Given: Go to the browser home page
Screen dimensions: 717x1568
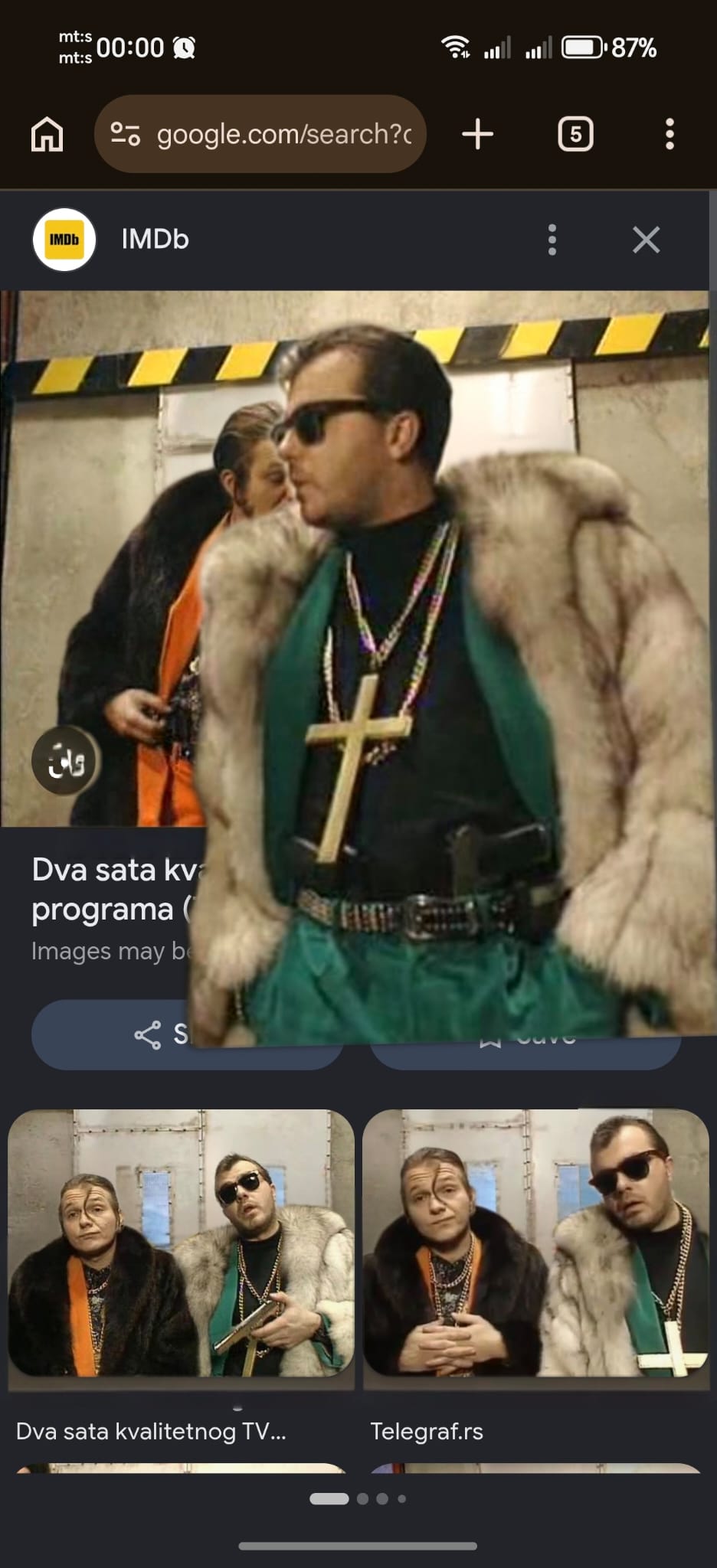Looking at the screenshot, I should pos(47,134).
